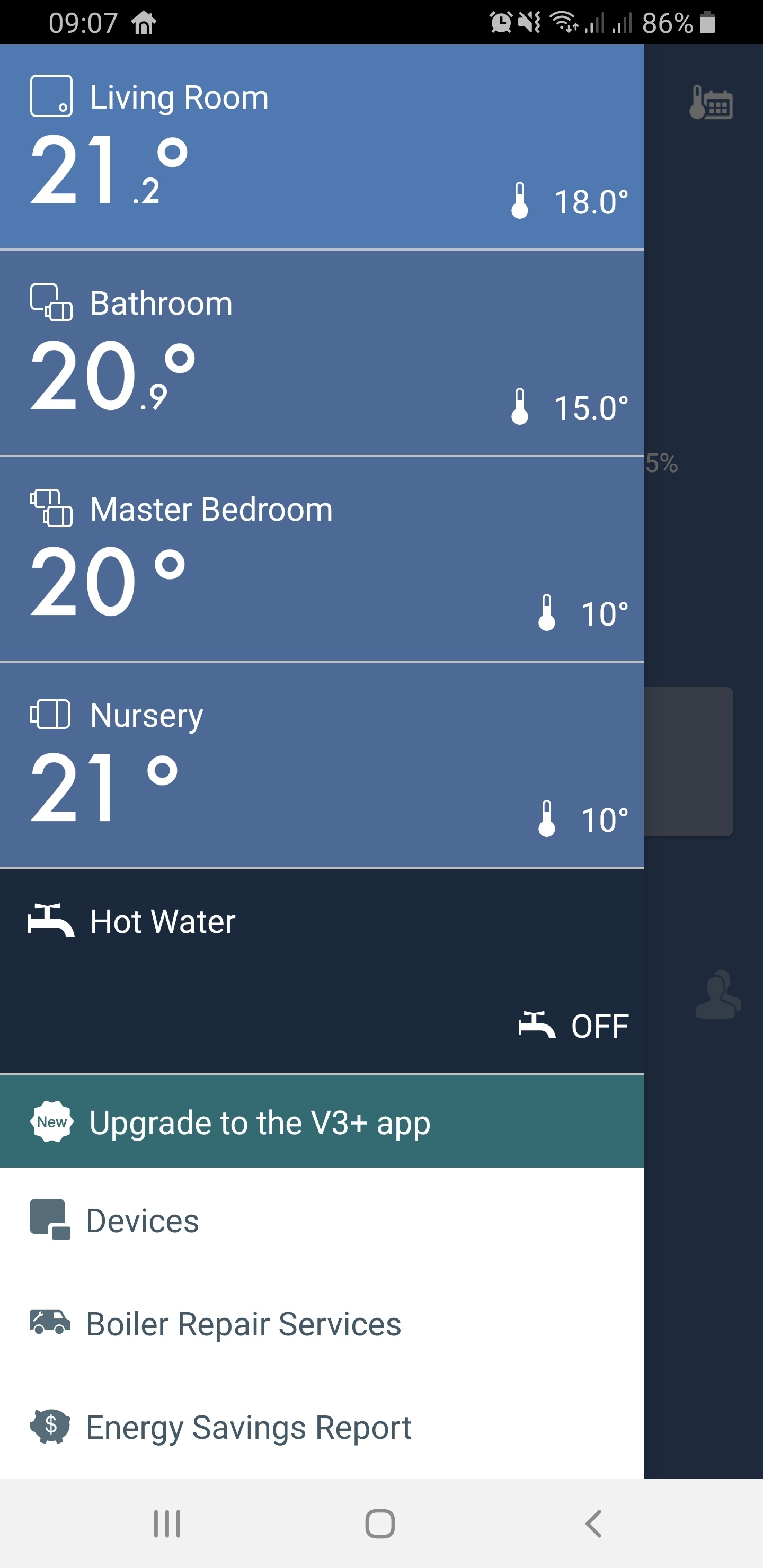Open the Bathroom zone
Viewport: 763px width, 1568px height.
point(322,352)
